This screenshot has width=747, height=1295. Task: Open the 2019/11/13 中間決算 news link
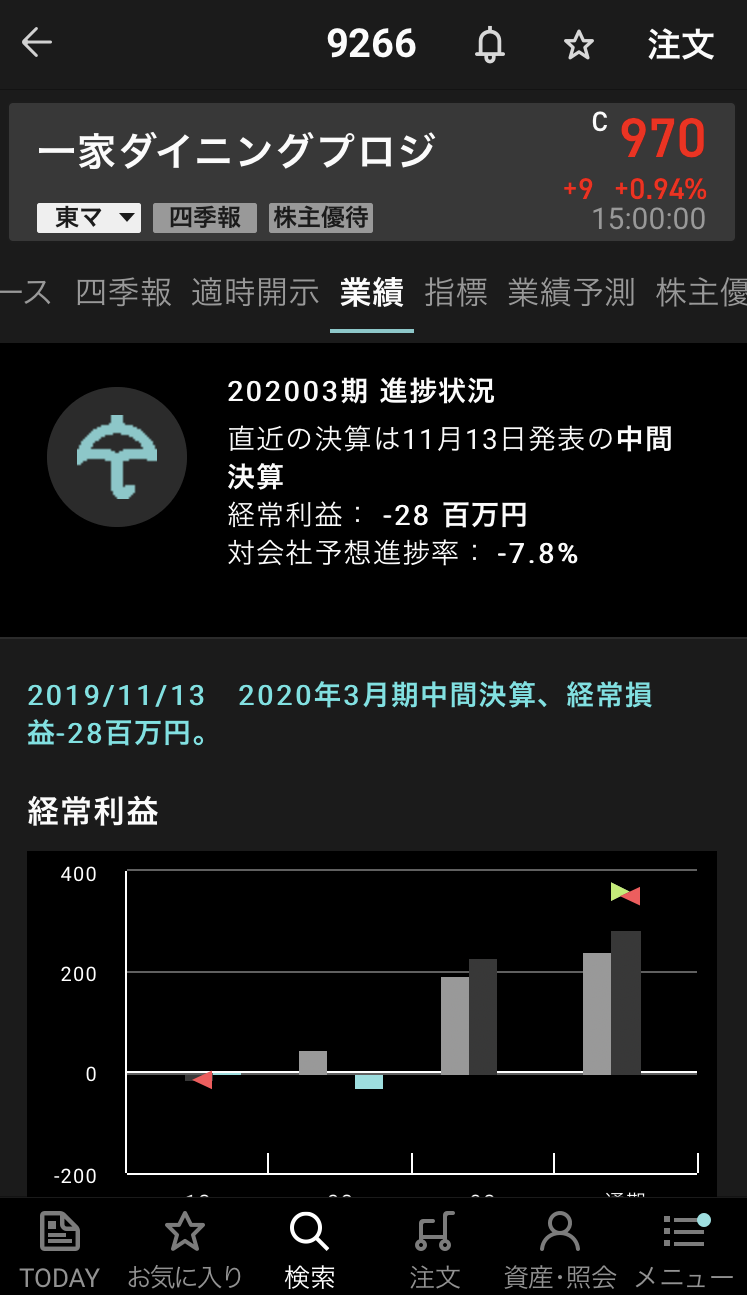(340, 714)
